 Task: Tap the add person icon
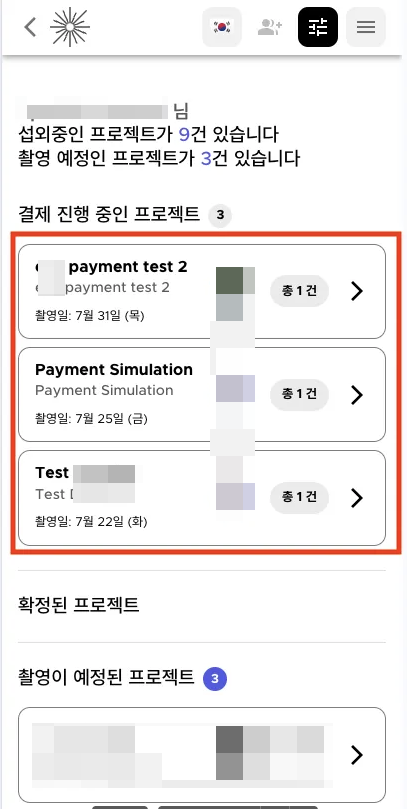click(x=270, y=27)
